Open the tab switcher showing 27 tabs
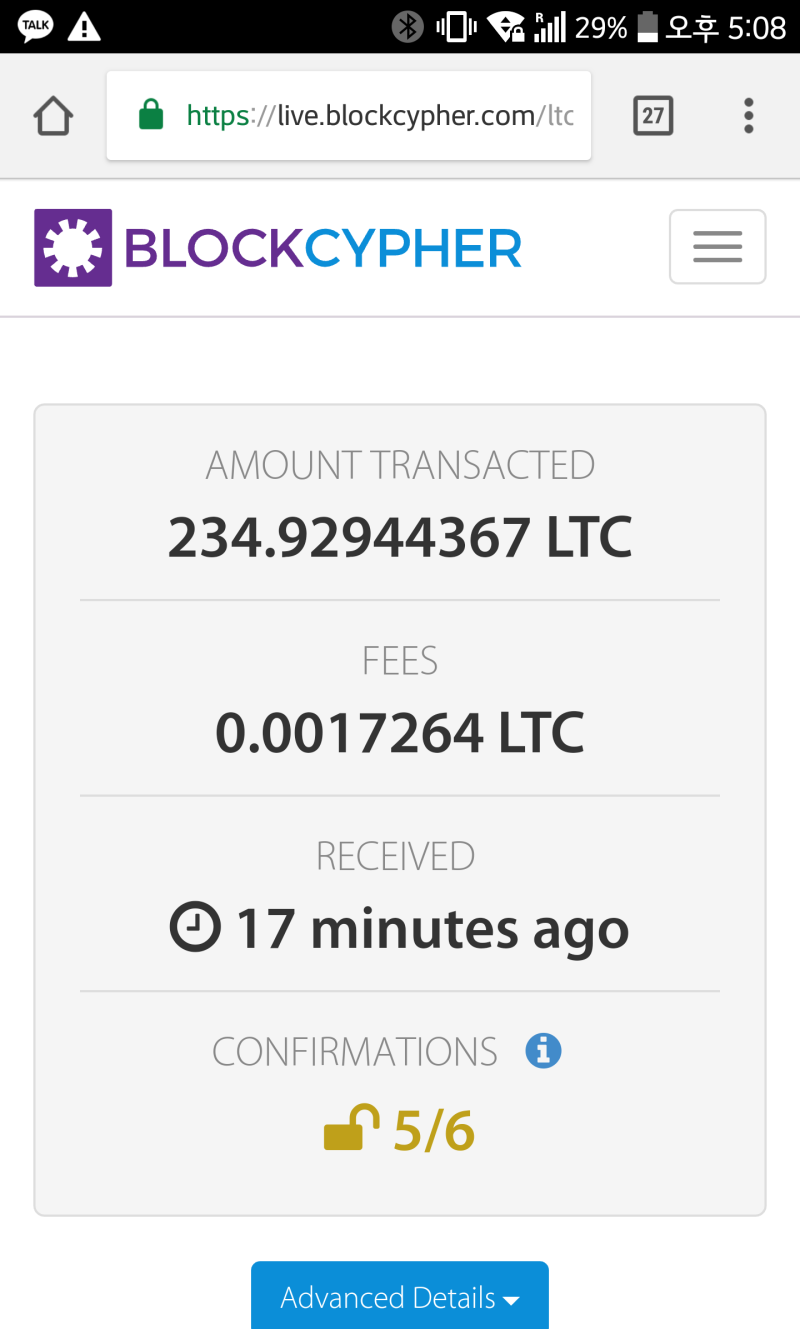Image resolution: width=800 pixels, height=1329 pixels. (653, 116)
